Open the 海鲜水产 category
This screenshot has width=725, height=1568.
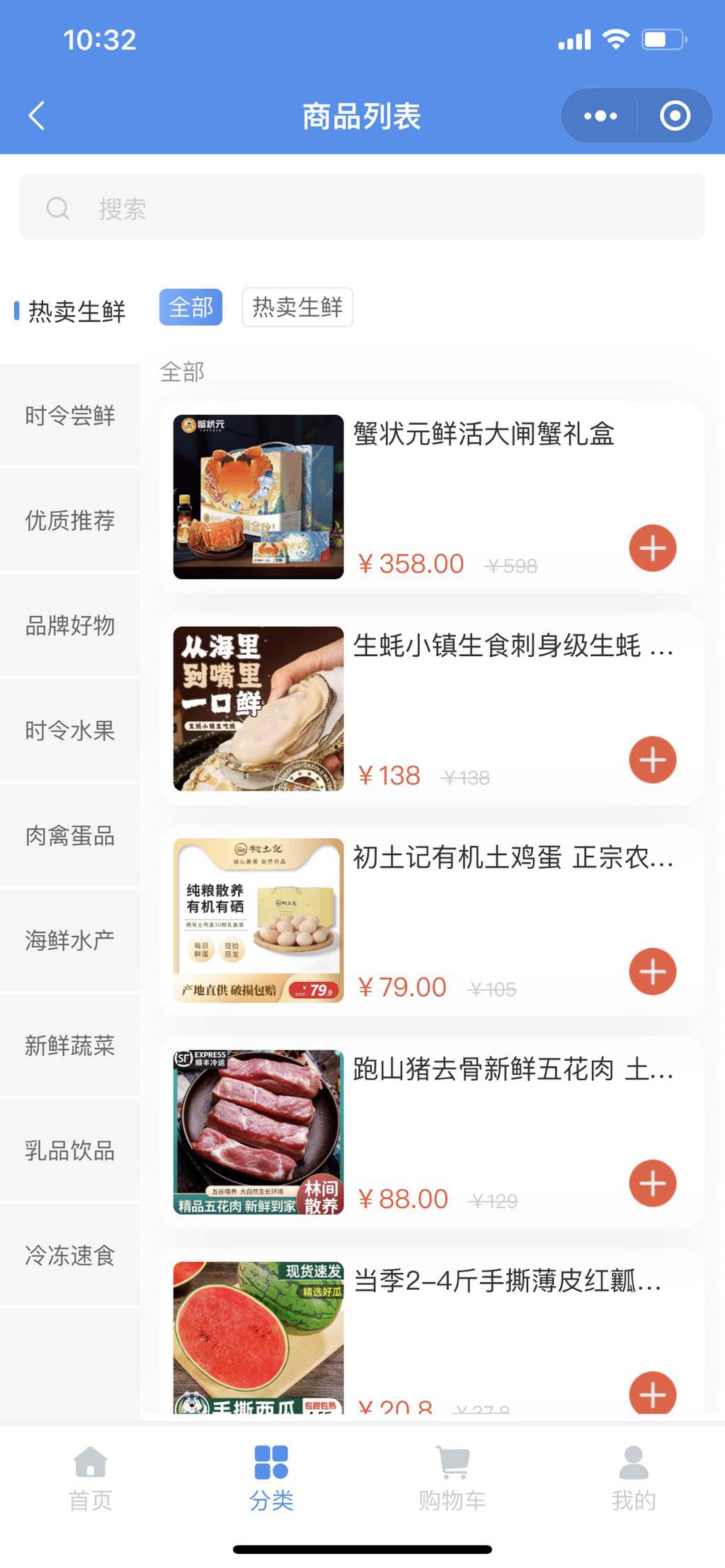[x=70, y=940]
